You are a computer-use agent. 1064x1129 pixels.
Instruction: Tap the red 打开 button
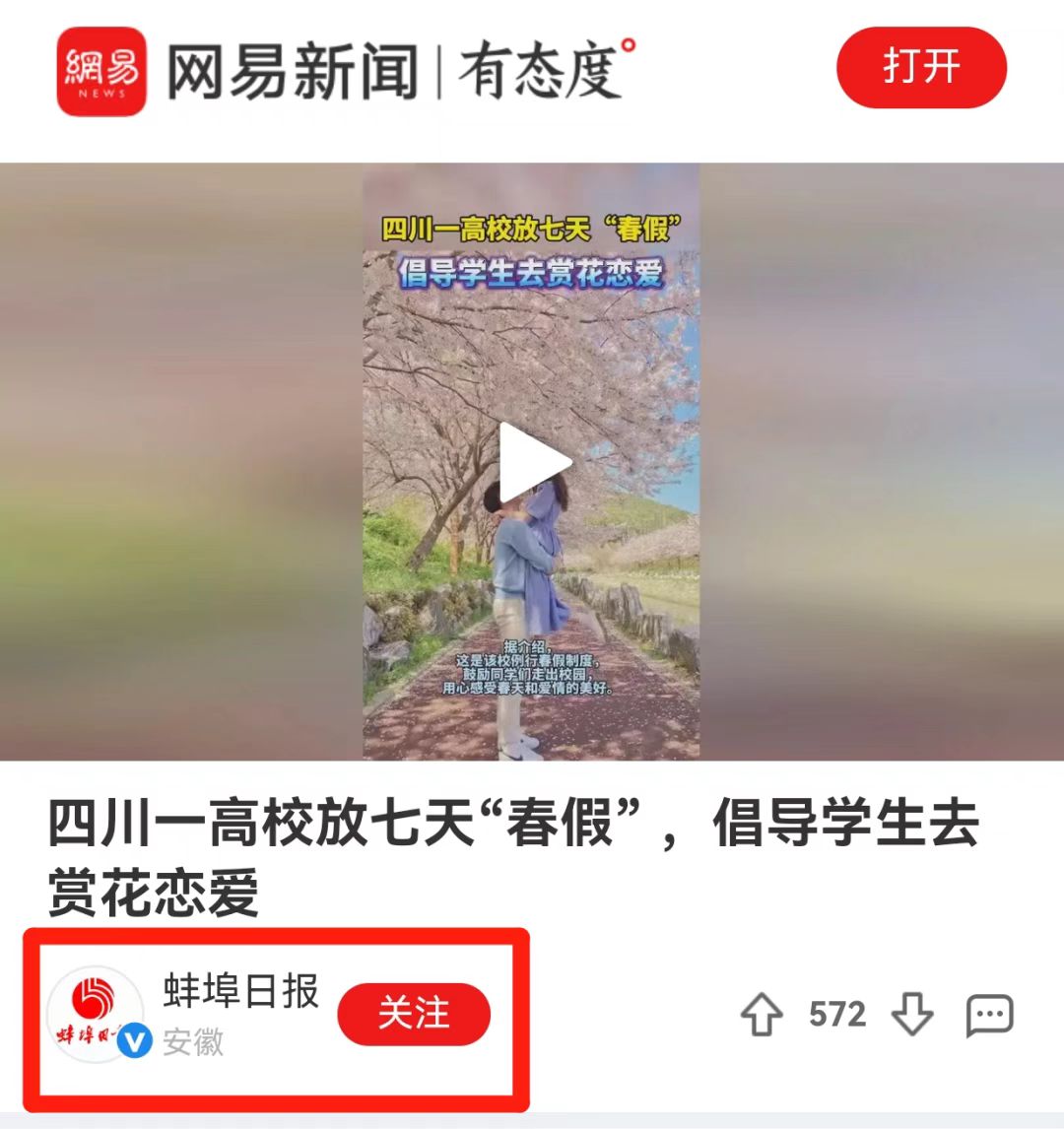pos(921,68)
